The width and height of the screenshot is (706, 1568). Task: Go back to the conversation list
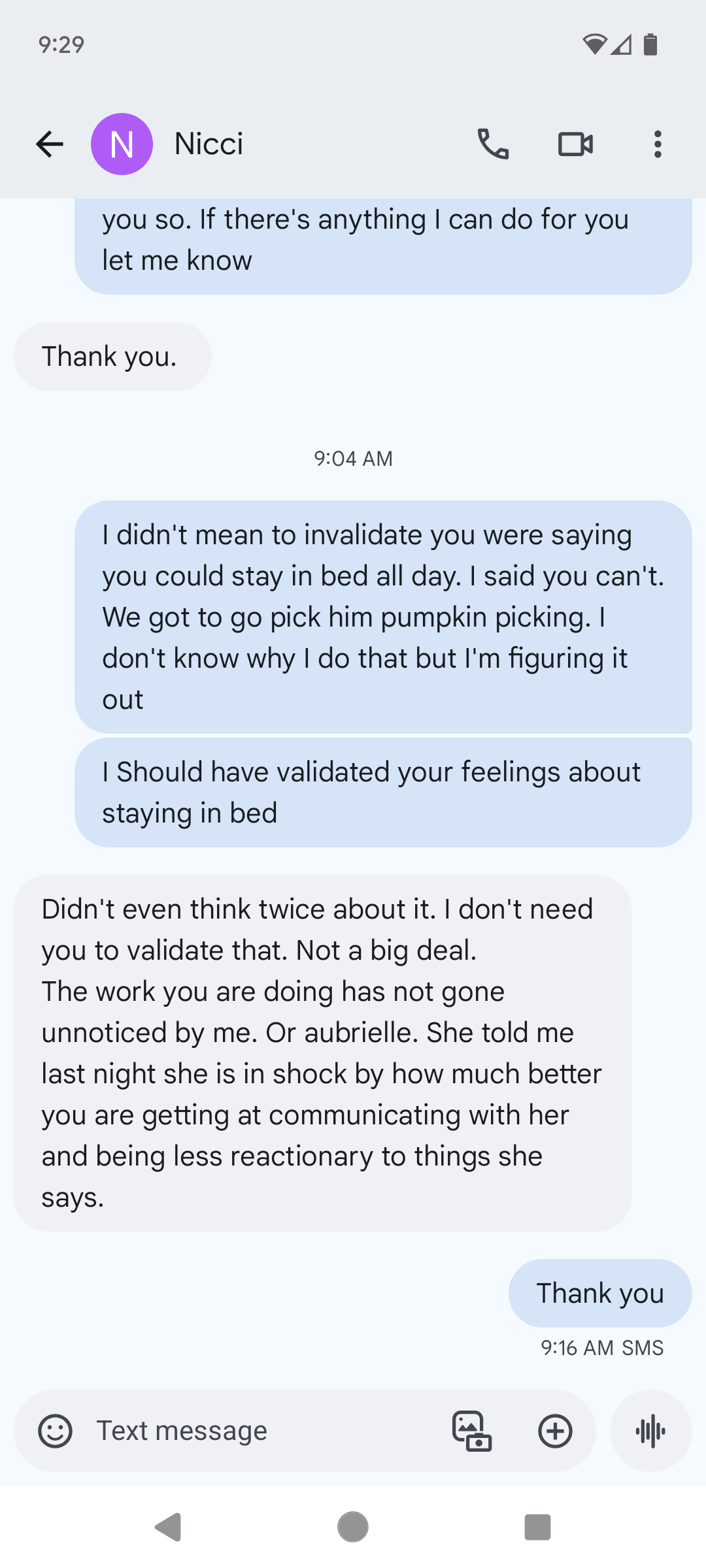pyautogui.click(x=50, y=144)
